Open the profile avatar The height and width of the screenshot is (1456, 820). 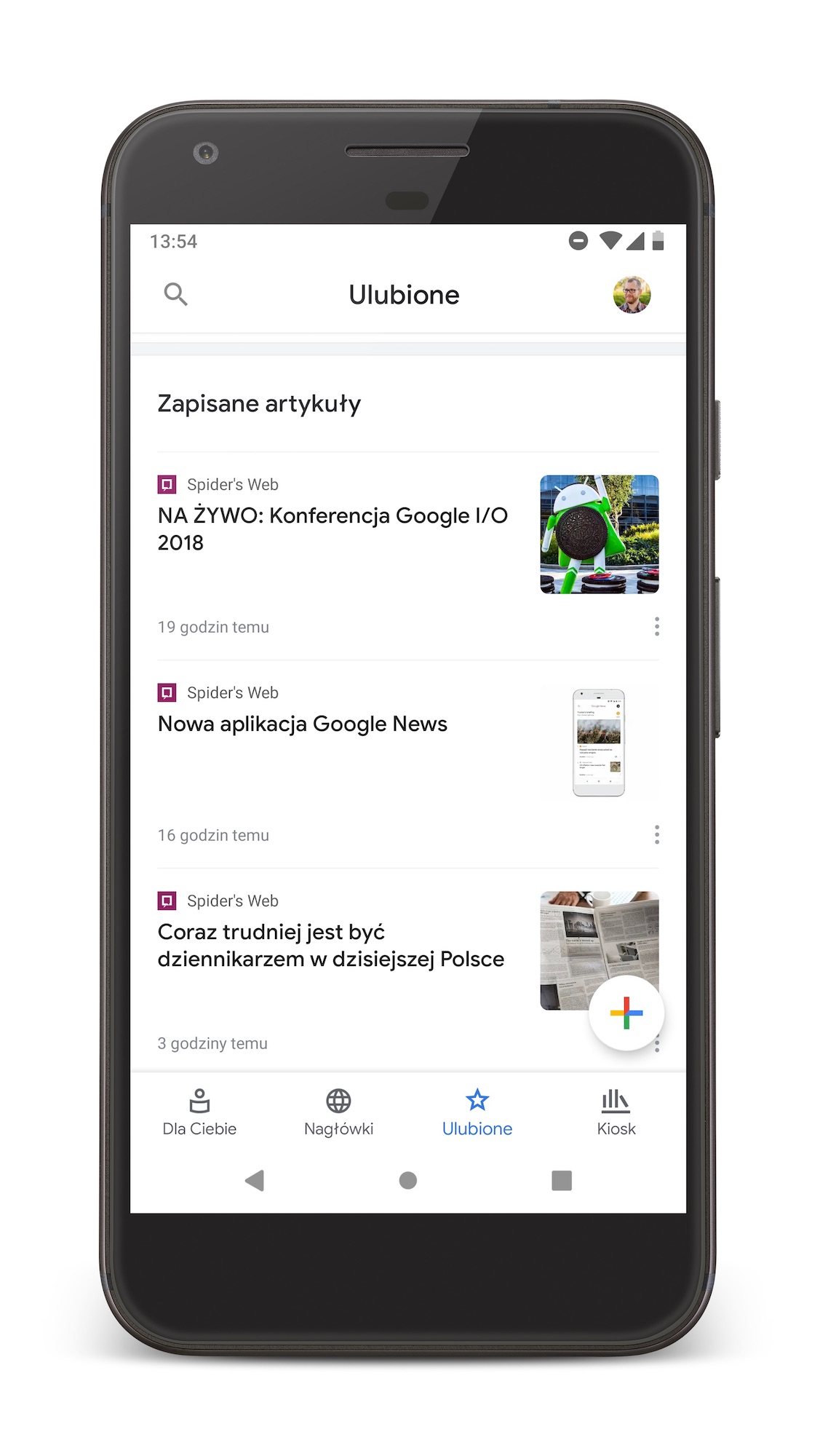pyautogui.click(x=631, y=295)
